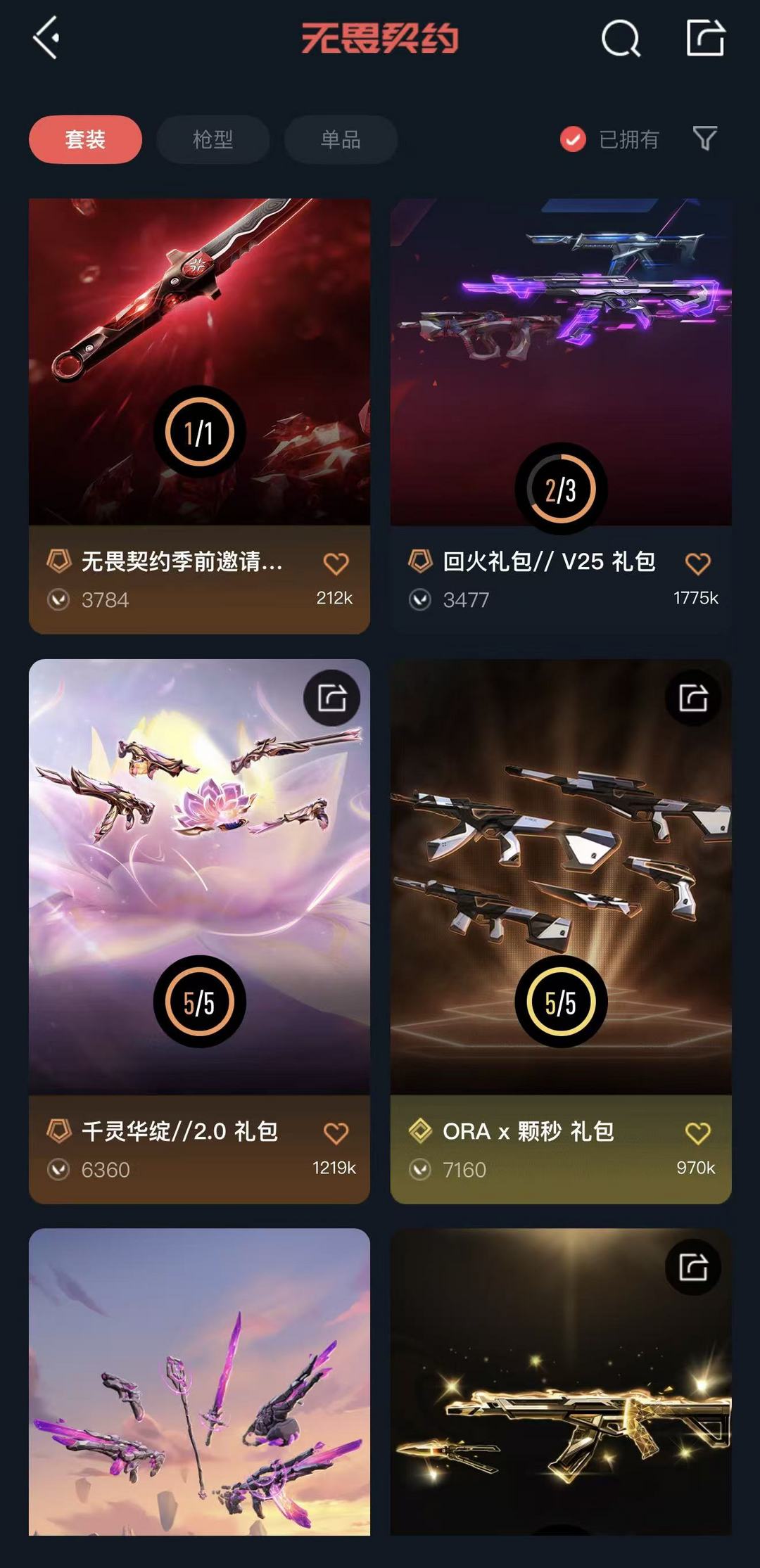The width and height of the screenshot is (760, 1568).
Task: Like the 千灵华绽//2.0 礼包 bundle
Action: [x=336, y=1133]
